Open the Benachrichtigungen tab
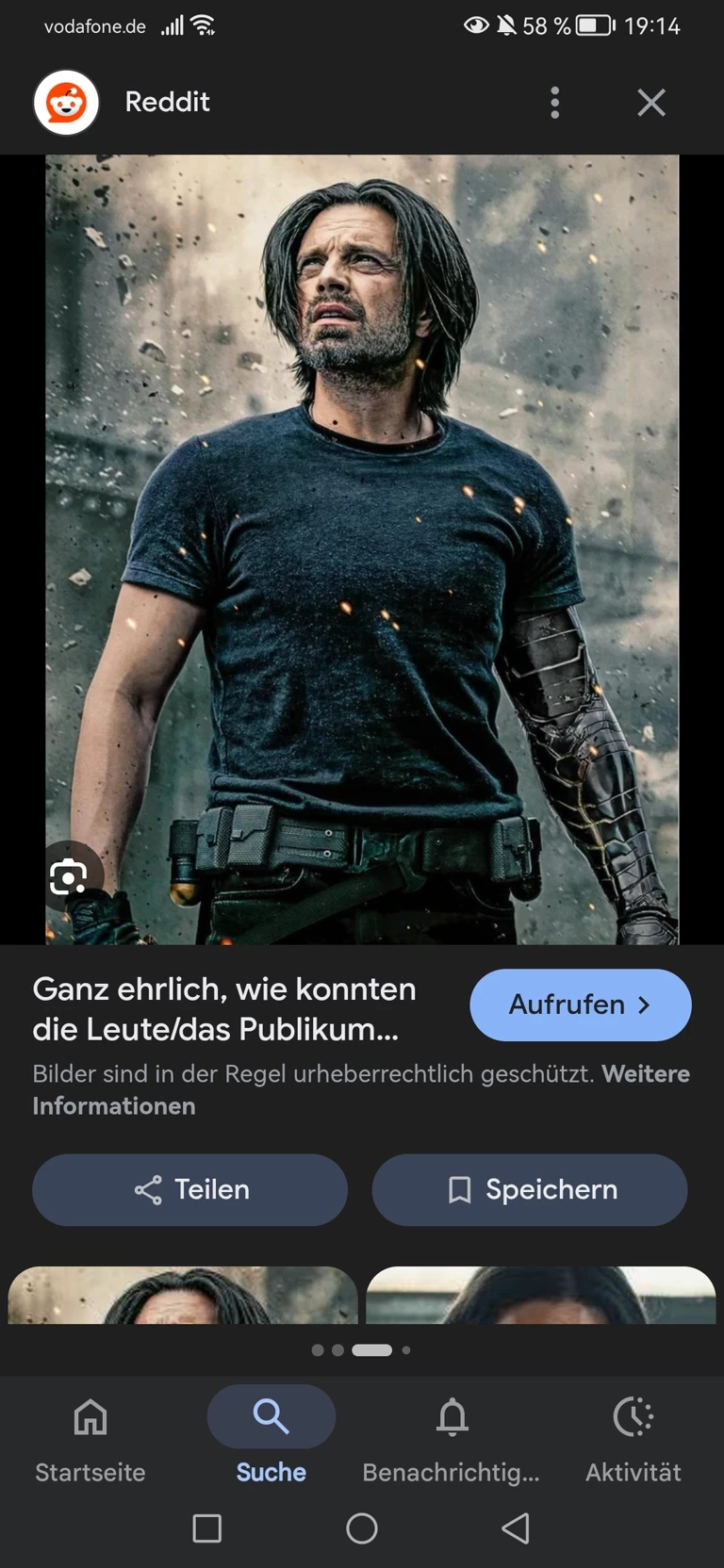The width and height of the screenshot is (724, 1568). tap(452, 1436)
